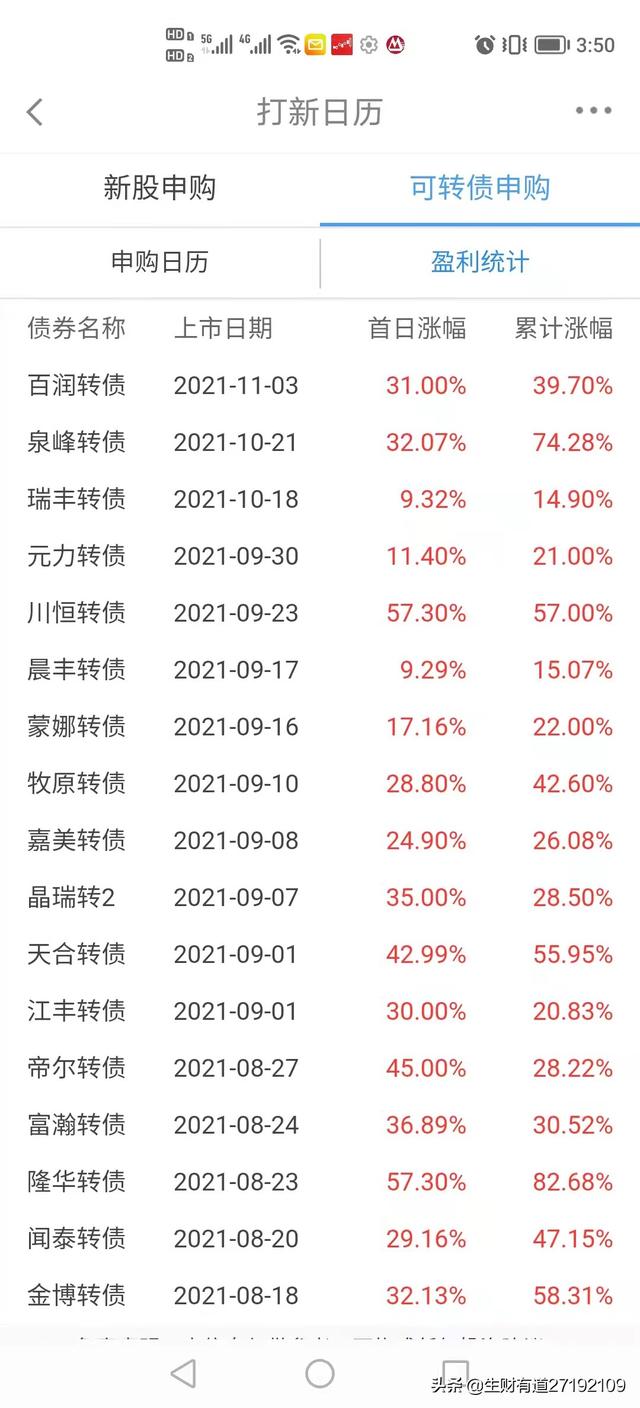Switch to 申购日历 view
Image resolution: width=640 pixels, height=1408 pixels.
tap(160, 262)
